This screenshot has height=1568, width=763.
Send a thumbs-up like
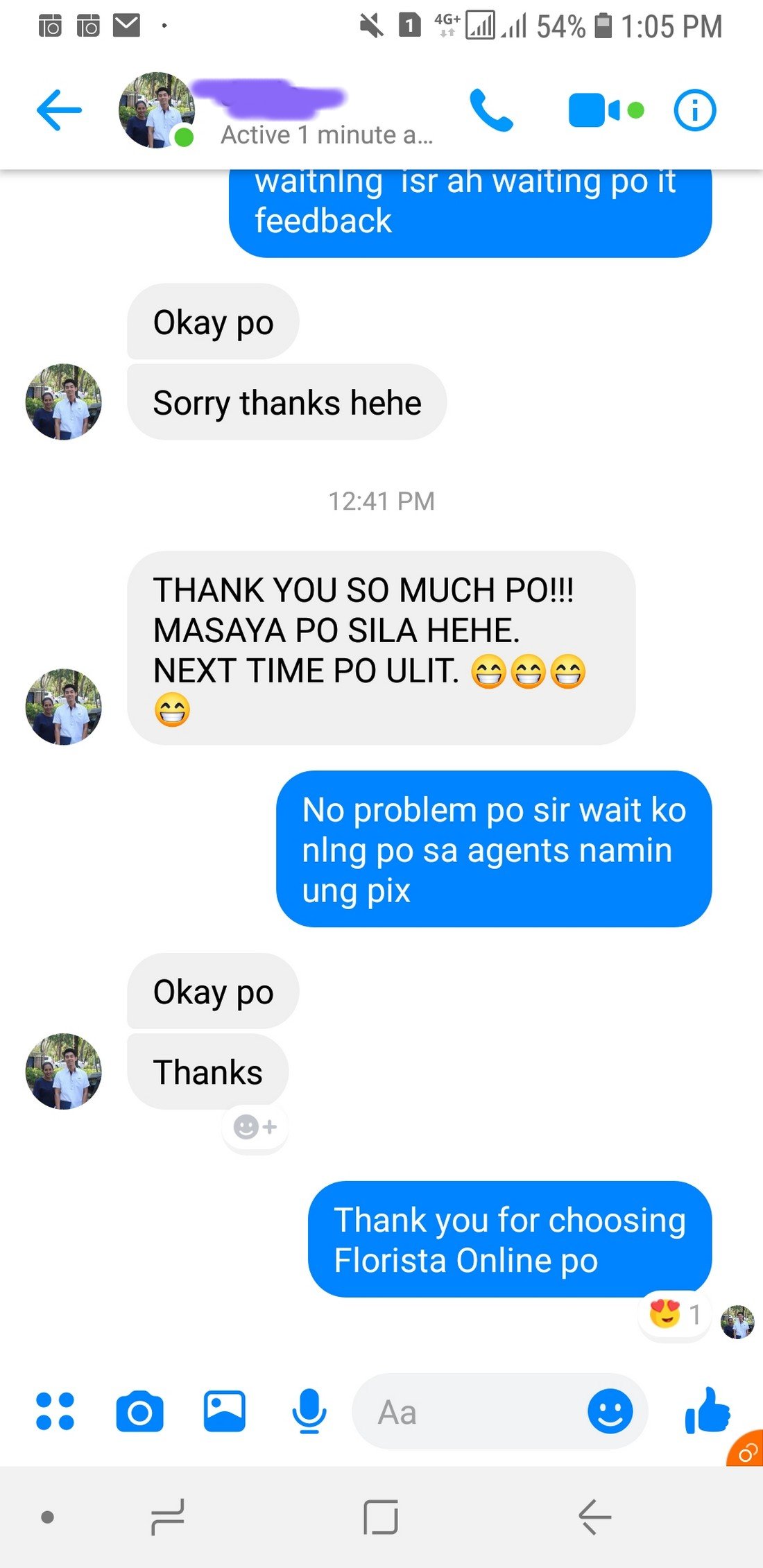[x=707, y=1410]
